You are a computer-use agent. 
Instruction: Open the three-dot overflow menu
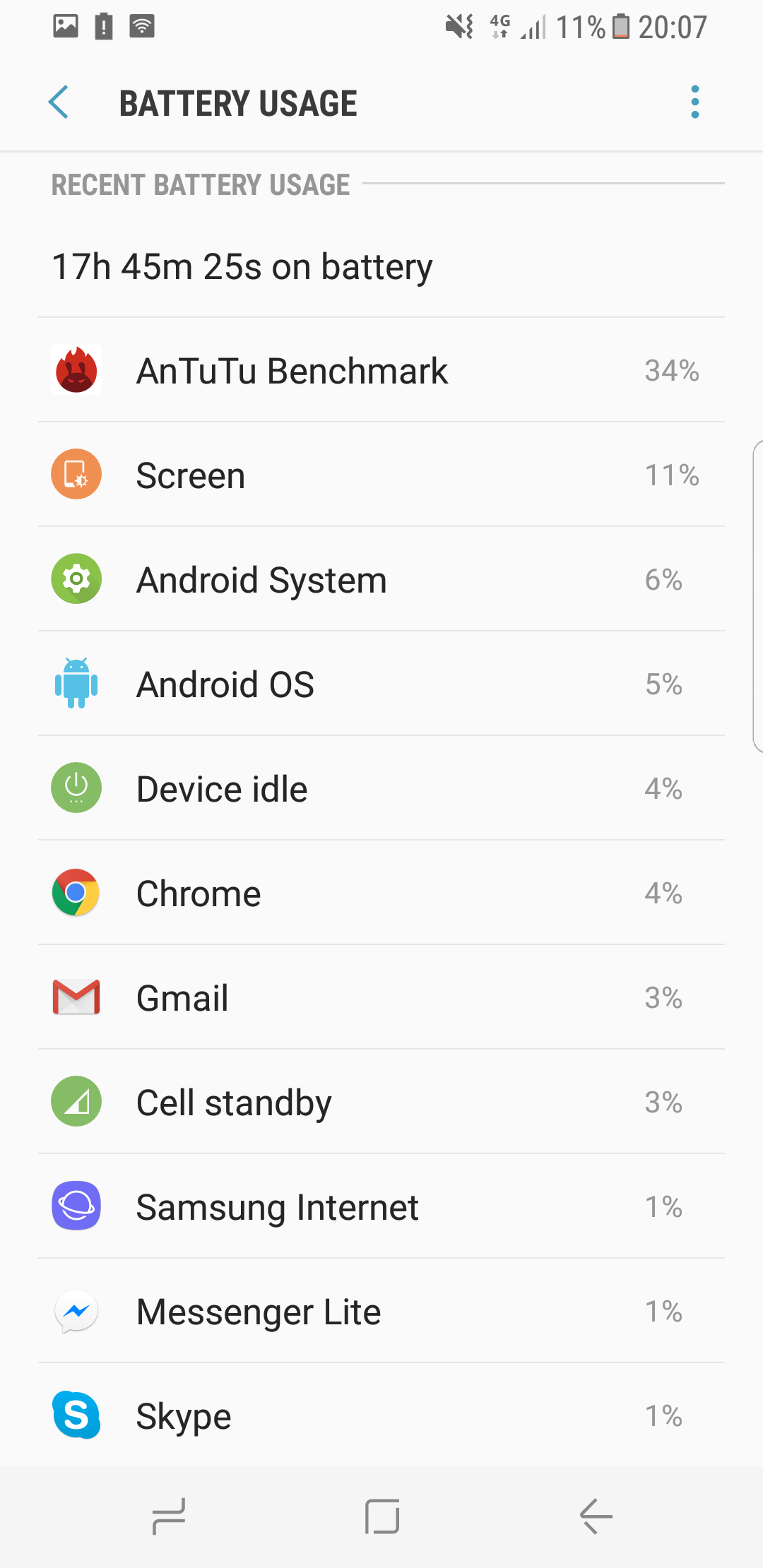(x=695, y=102)
